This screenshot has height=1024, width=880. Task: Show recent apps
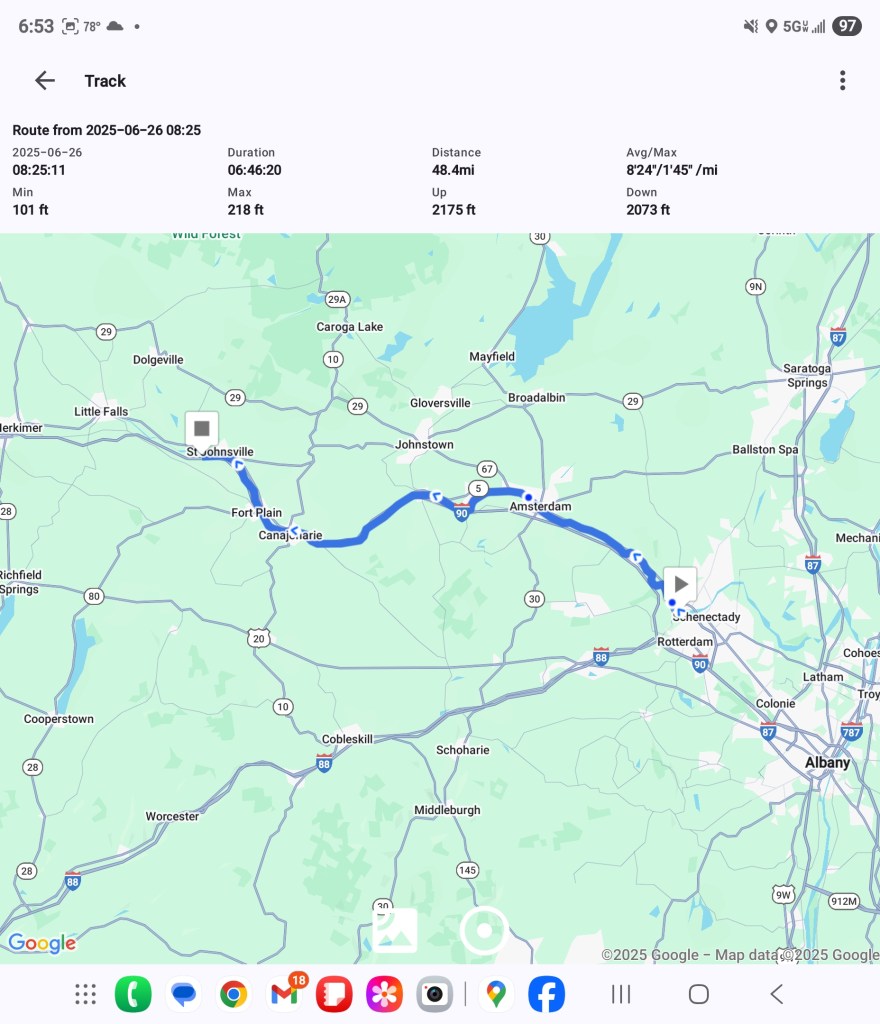(621, 994)
